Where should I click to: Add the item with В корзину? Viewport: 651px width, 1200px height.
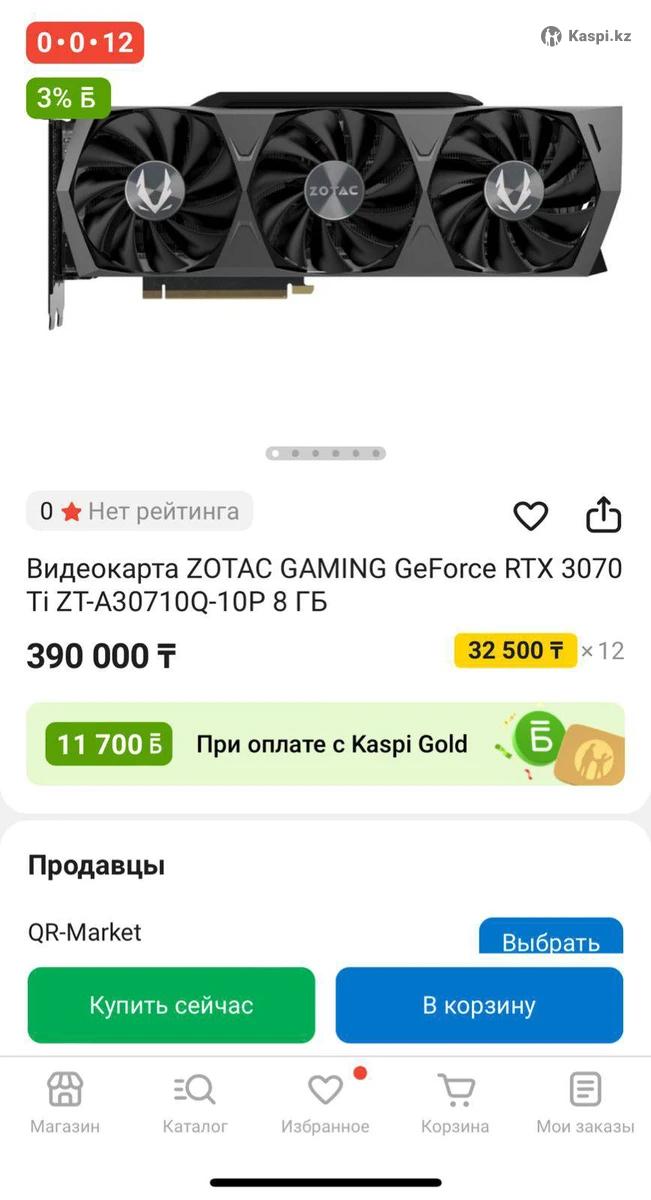point(479,1005)
